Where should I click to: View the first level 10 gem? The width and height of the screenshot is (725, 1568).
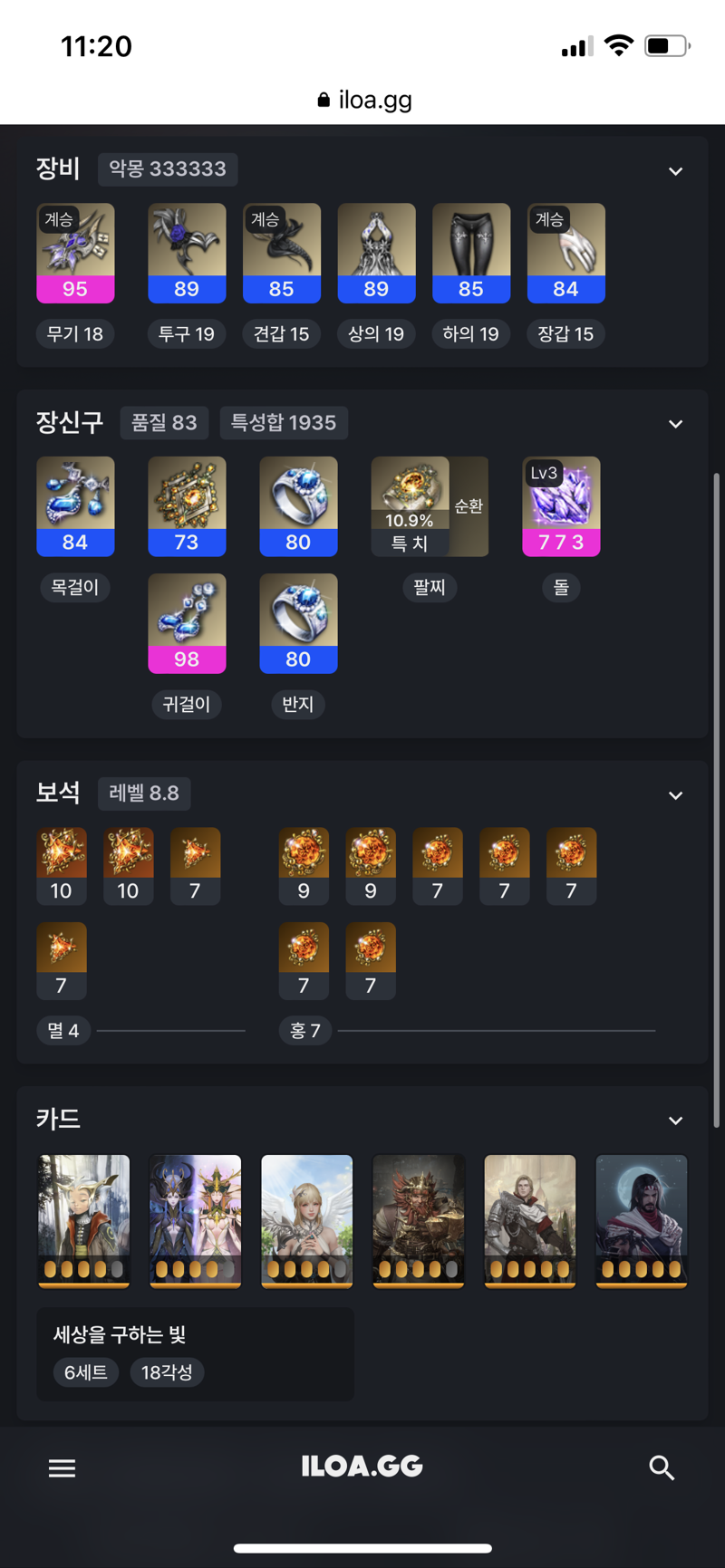61,865
